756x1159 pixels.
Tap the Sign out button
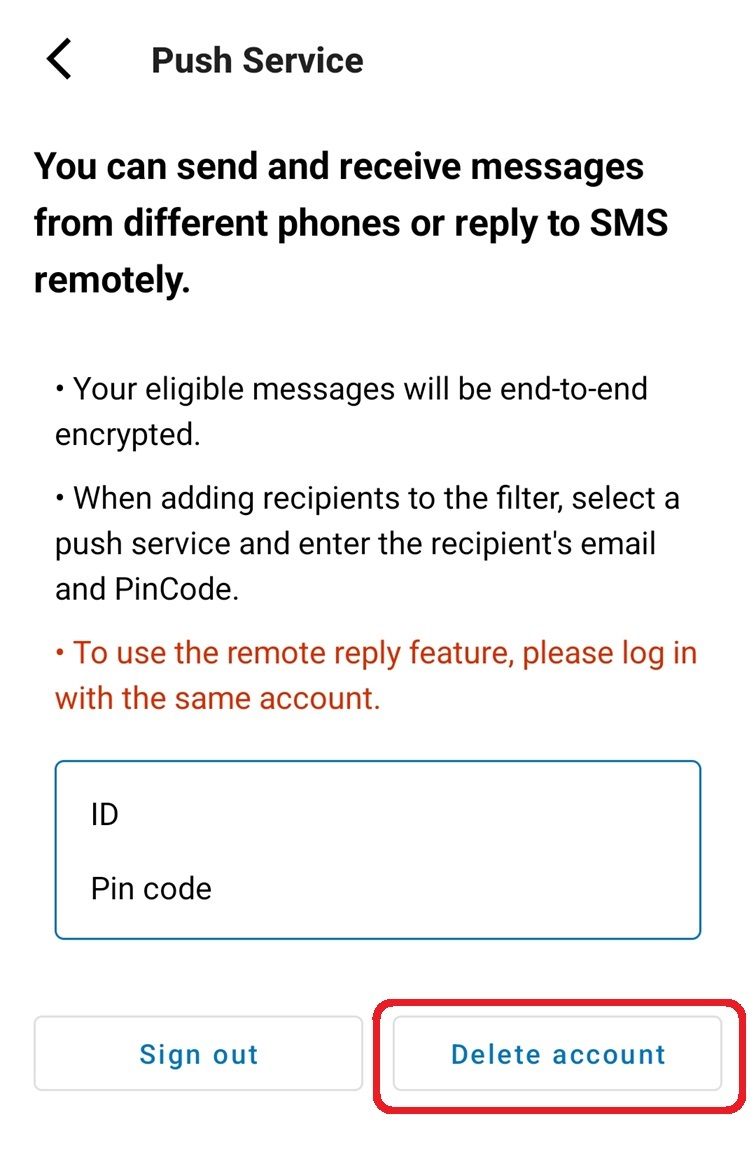[198, 1053]
